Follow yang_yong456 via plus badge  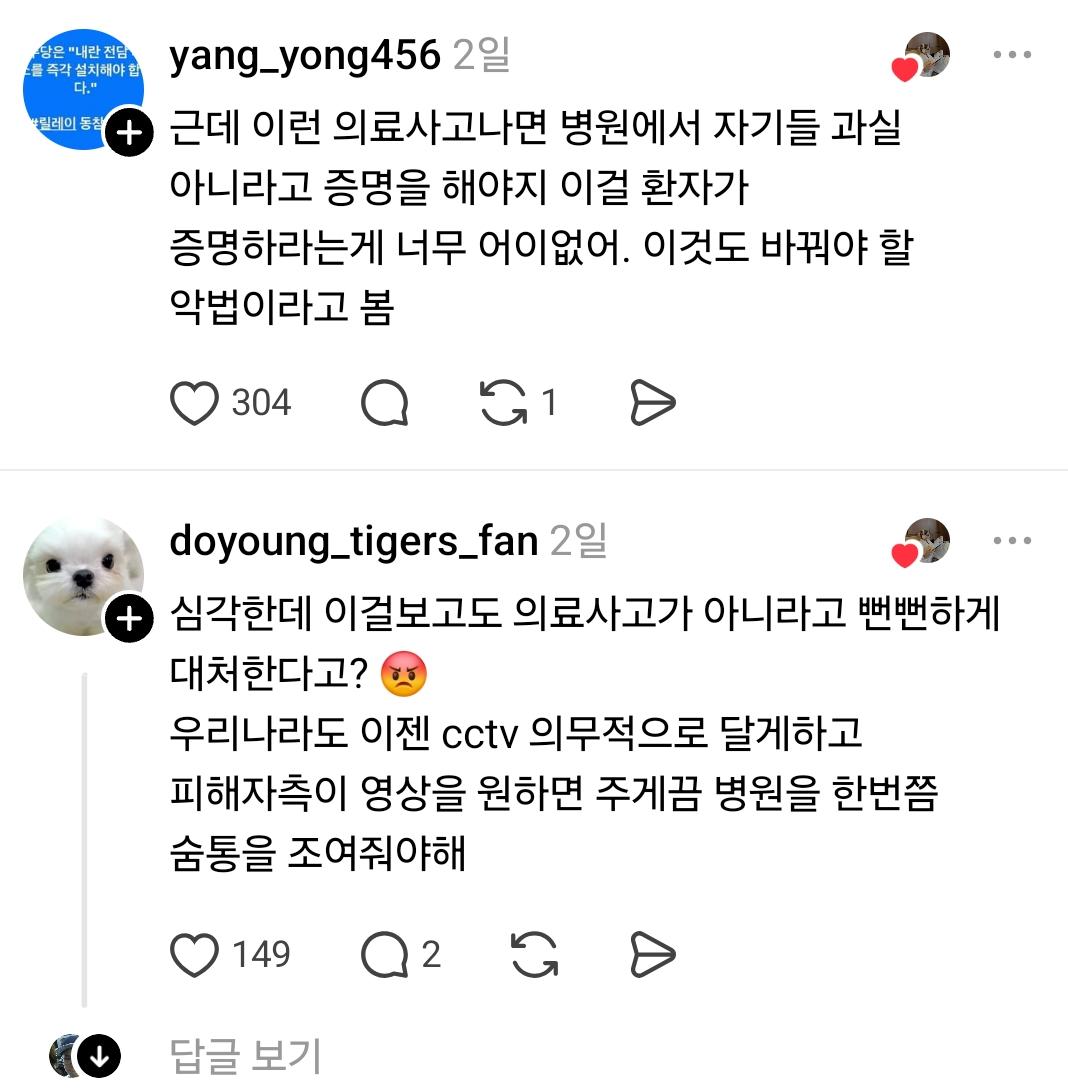(x=129, y=132)
